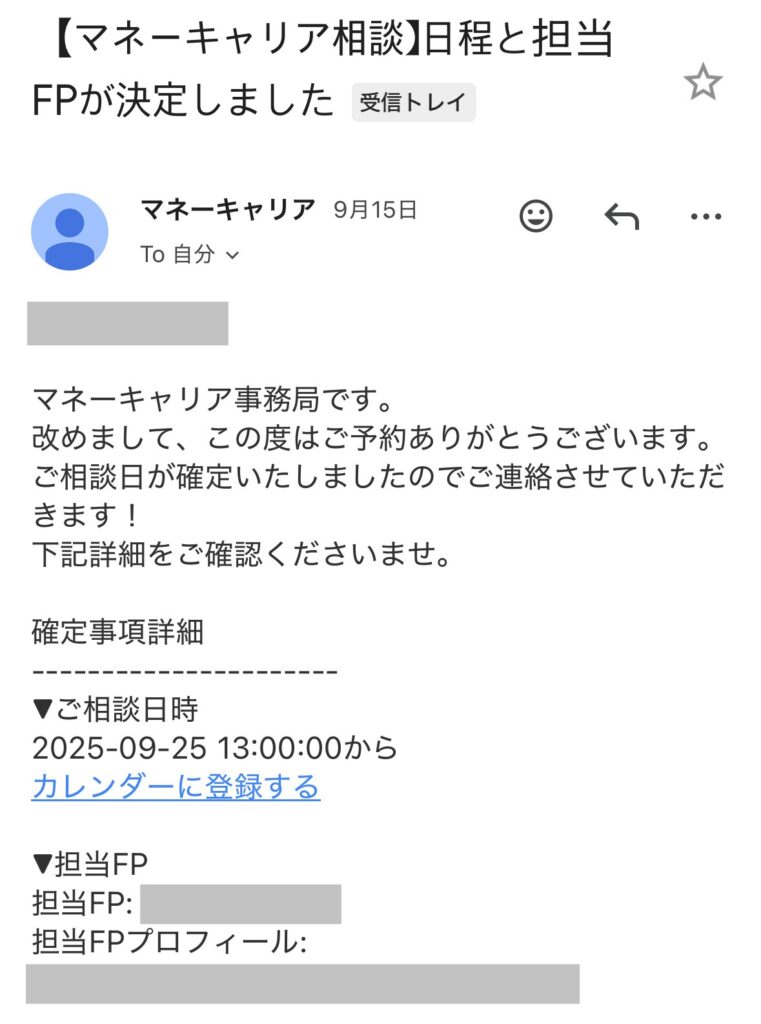This screenshot has width=761, height=1024.
Task: Tap the 受信トレイ label chip
Action: [x=413, y=102]
